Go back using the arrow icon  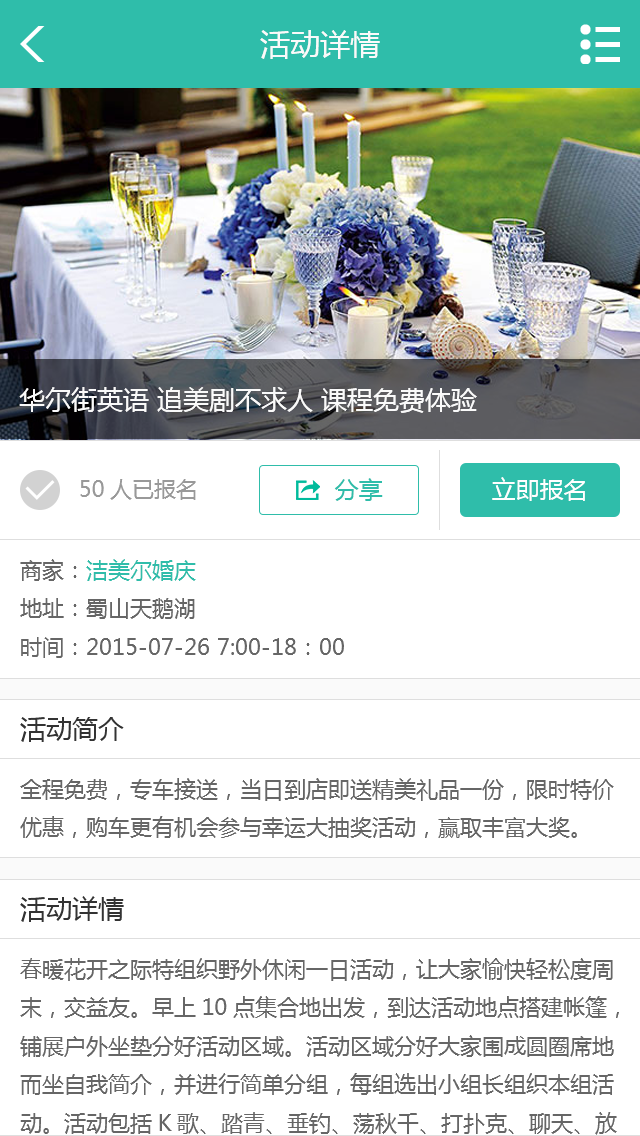(x=32, y=44)
